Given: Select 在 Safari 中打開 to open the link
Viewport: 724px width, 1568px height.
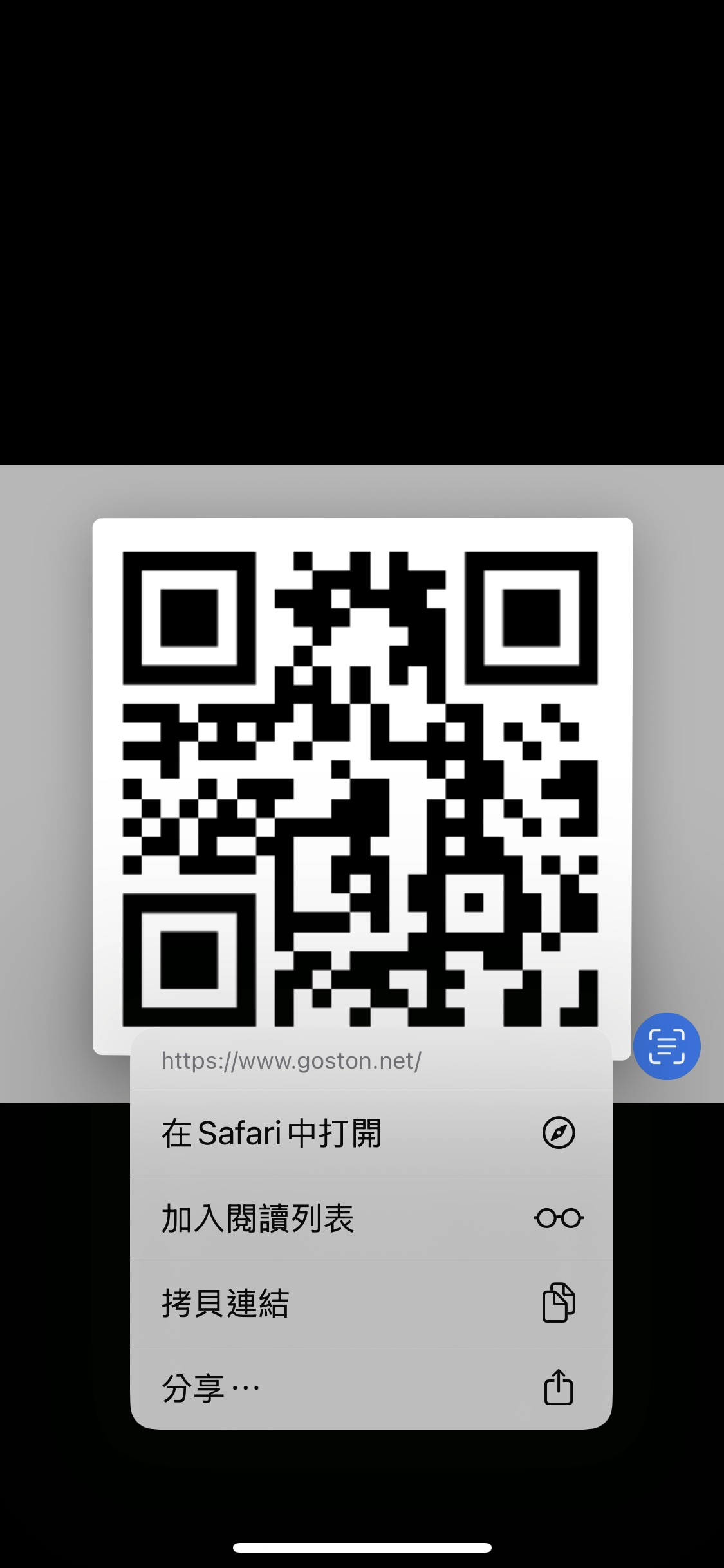Looking at the screenshot, I should click(x=370, y=1133).
